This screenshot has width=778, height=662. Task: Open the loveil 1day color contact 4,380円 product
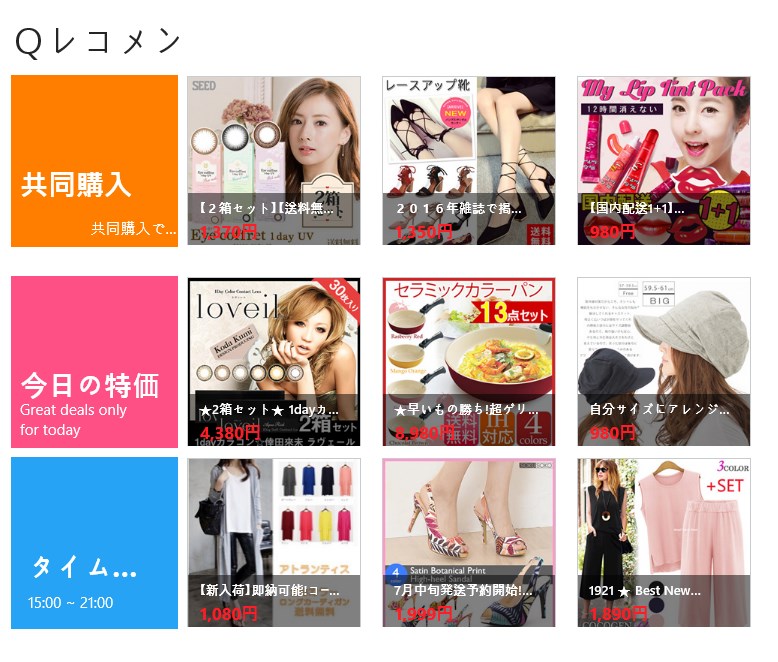(x=274, y=361)
